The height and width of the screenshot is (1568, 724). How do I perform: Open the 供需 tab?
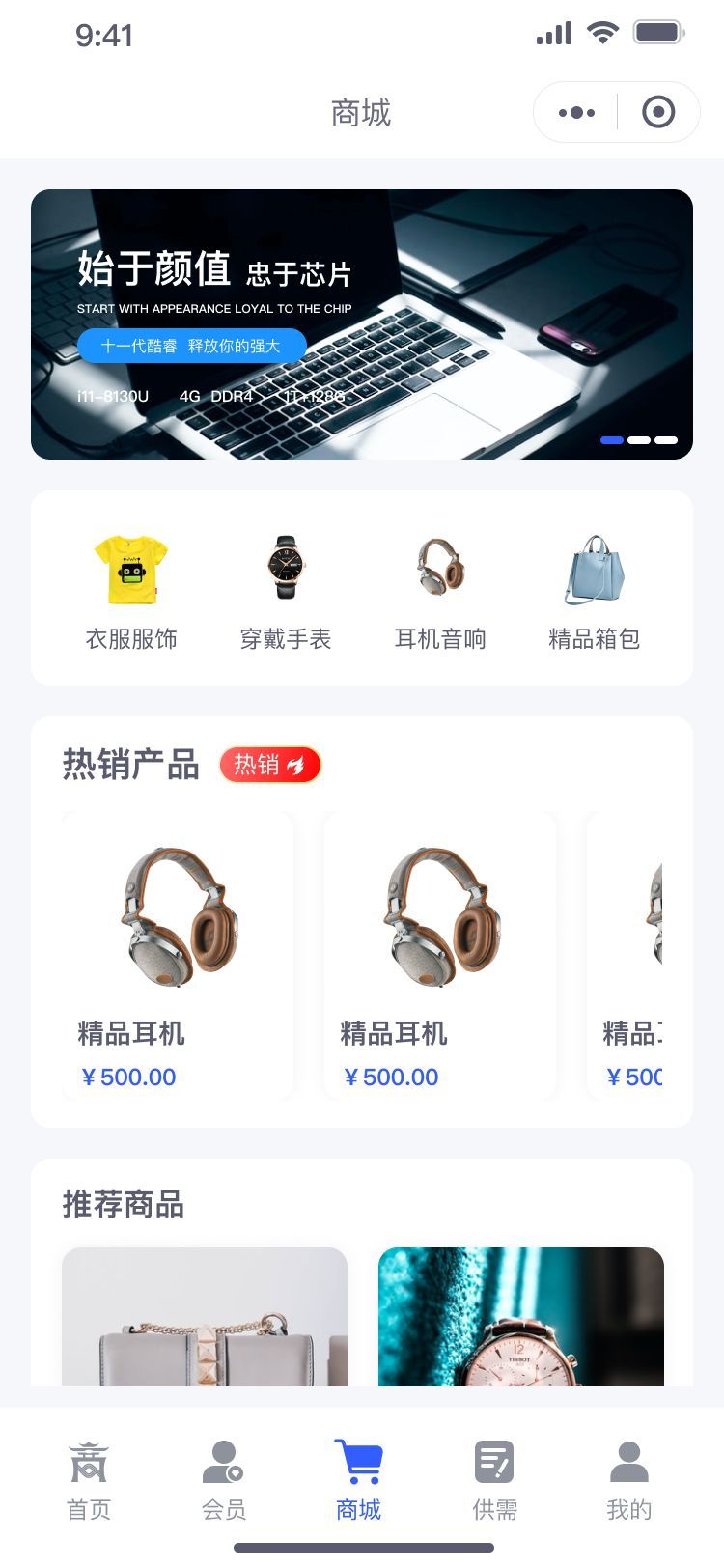[494, 1479]
